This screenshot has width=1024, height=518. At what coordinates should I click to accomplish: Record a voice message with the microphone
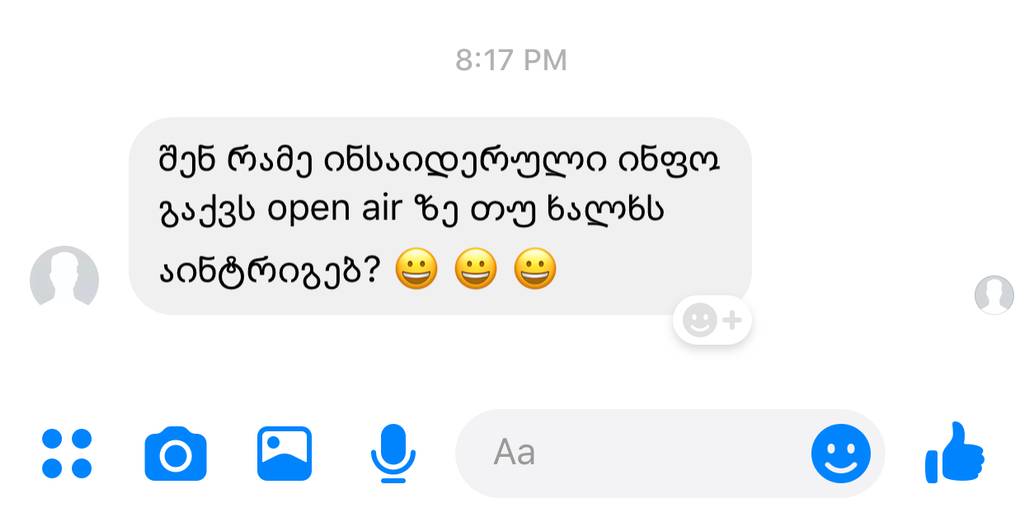tap(393, 453)
